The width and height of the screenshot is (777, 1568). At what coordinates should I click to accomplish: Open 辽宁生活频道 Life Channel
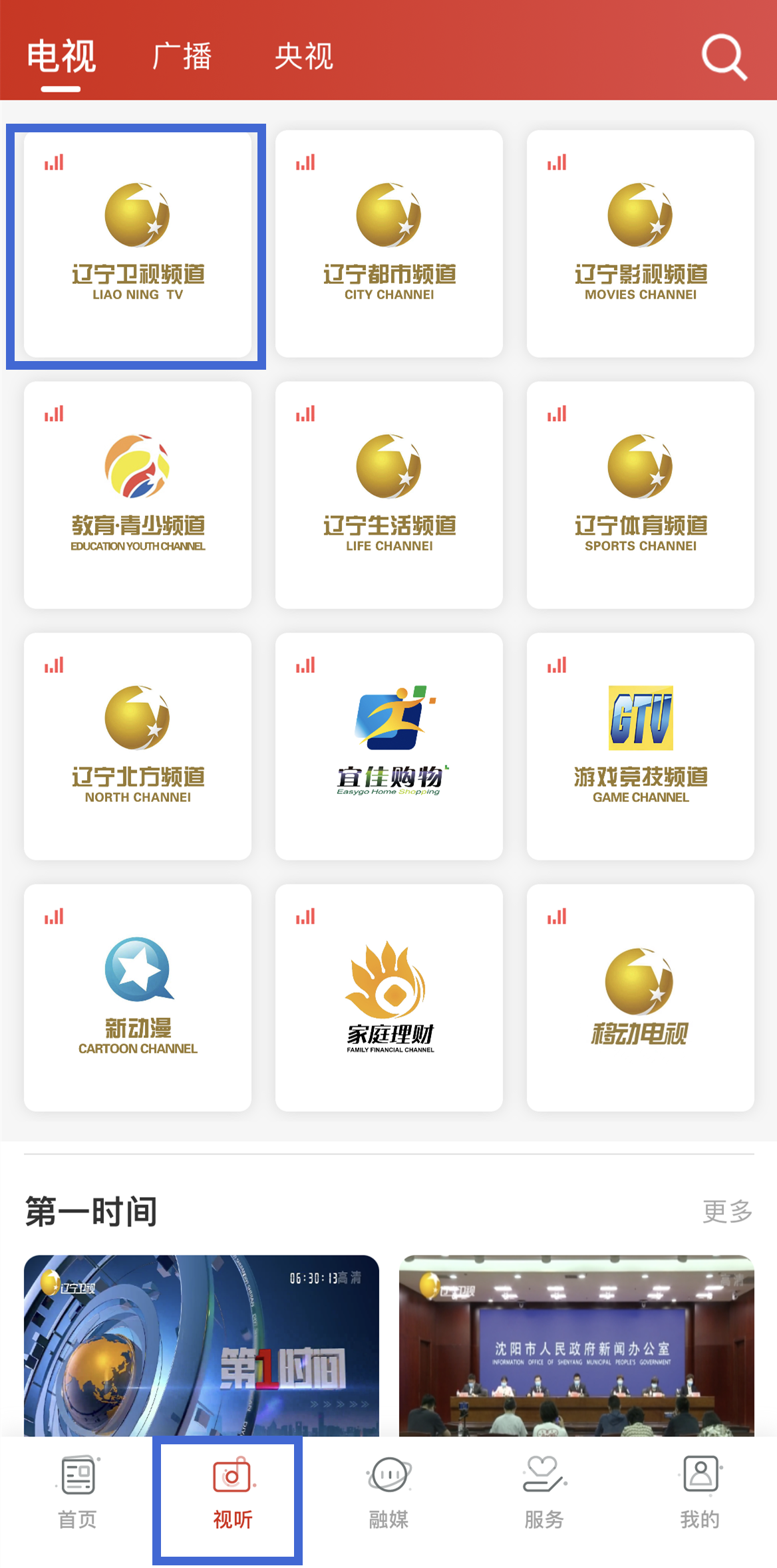389,495
